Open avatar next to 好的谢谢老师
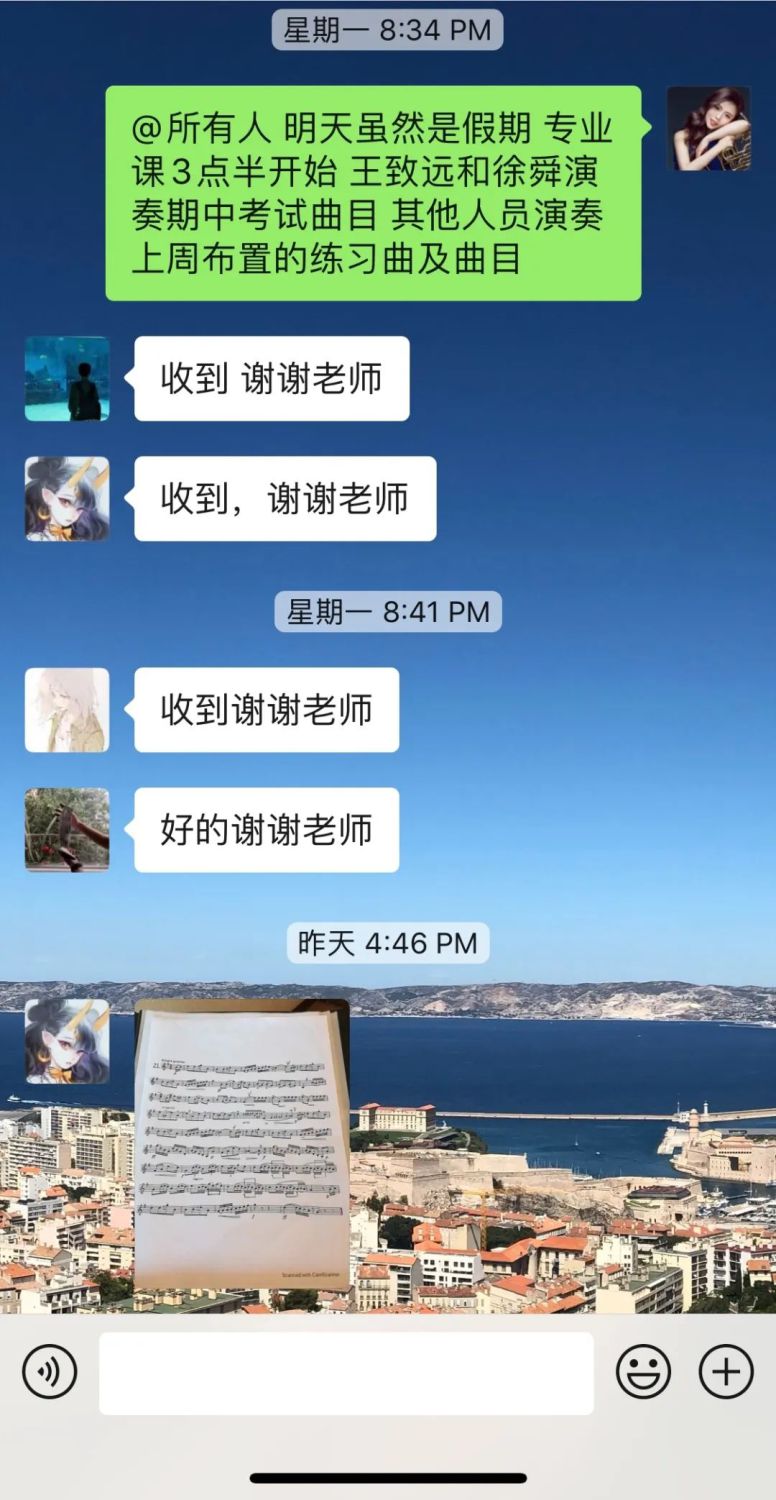This screenshot has width=776, height=1500. click(x=67, y=830)
